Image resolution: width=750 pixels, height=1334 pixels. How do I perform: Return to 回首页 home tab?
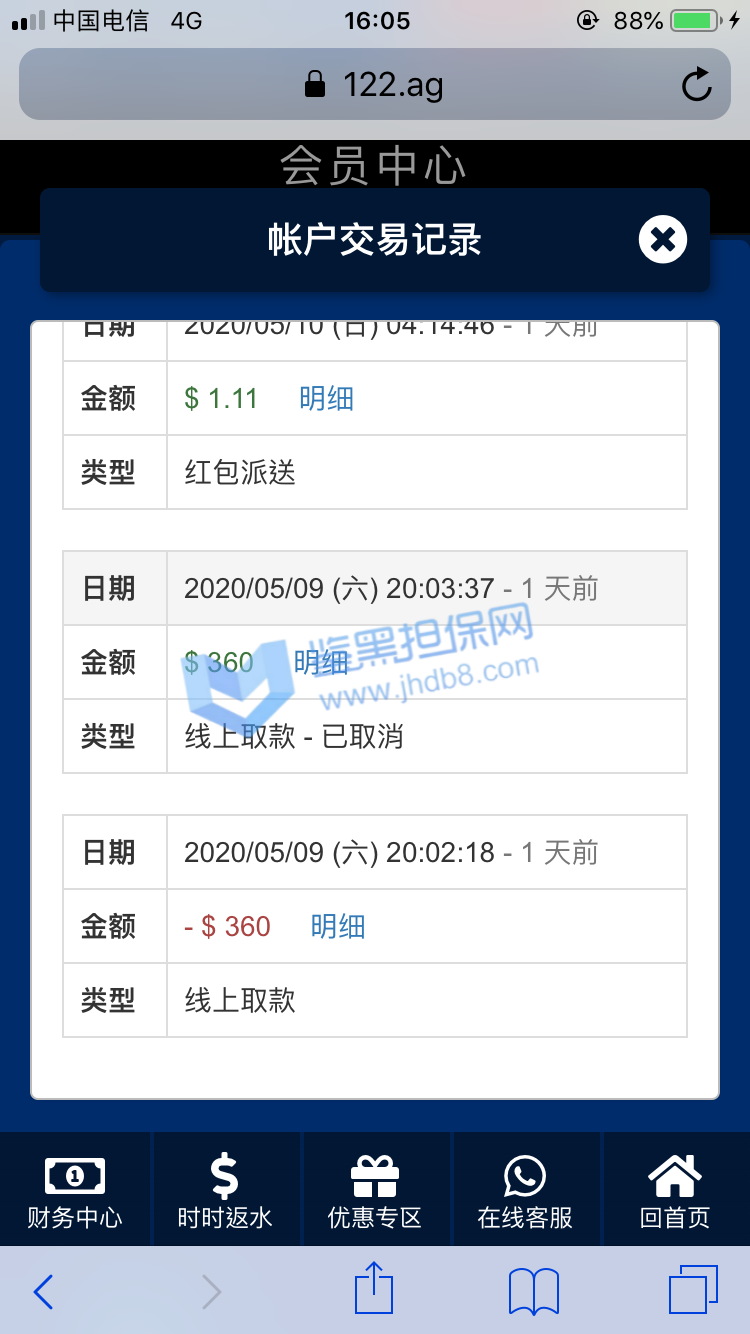(x=675, y=1190)
